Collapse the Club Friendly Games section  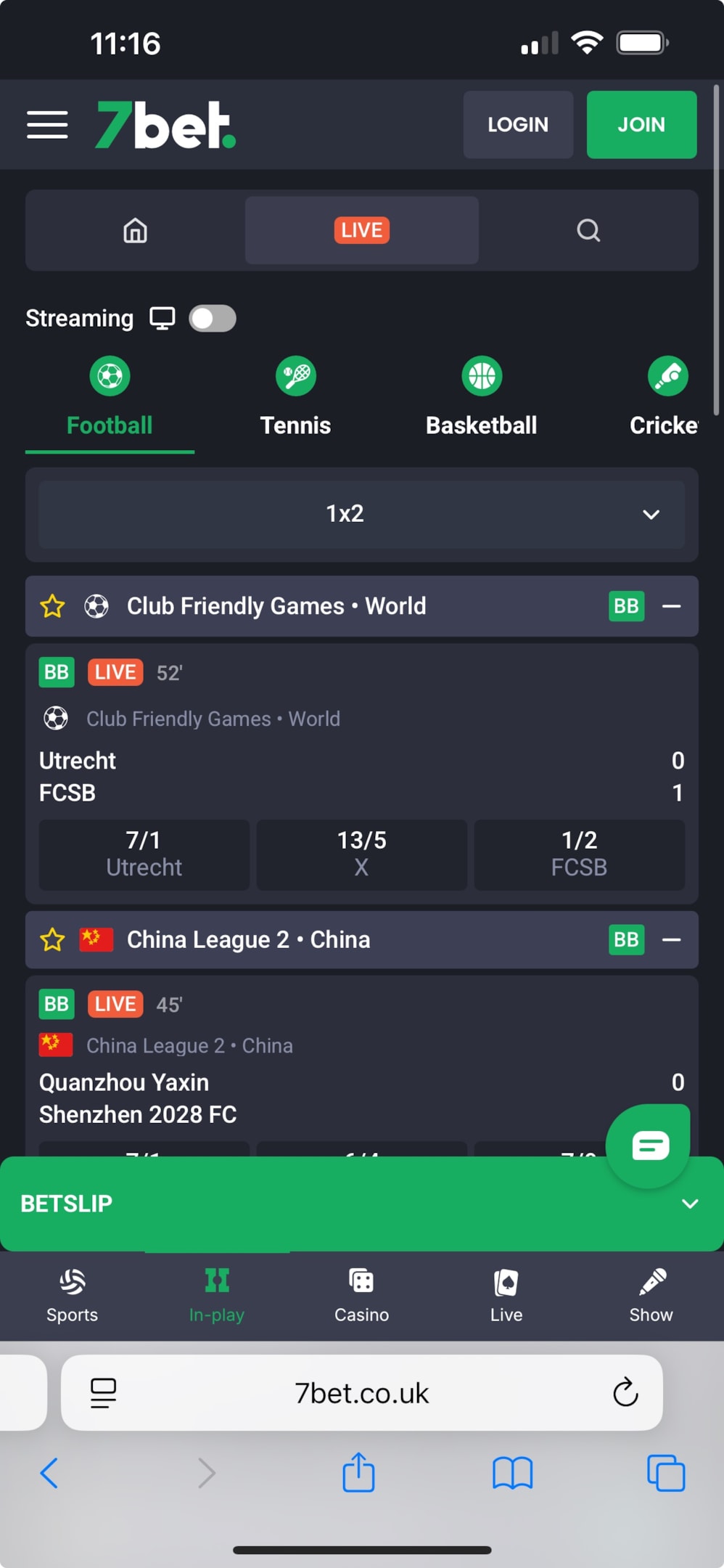point(672,606)
